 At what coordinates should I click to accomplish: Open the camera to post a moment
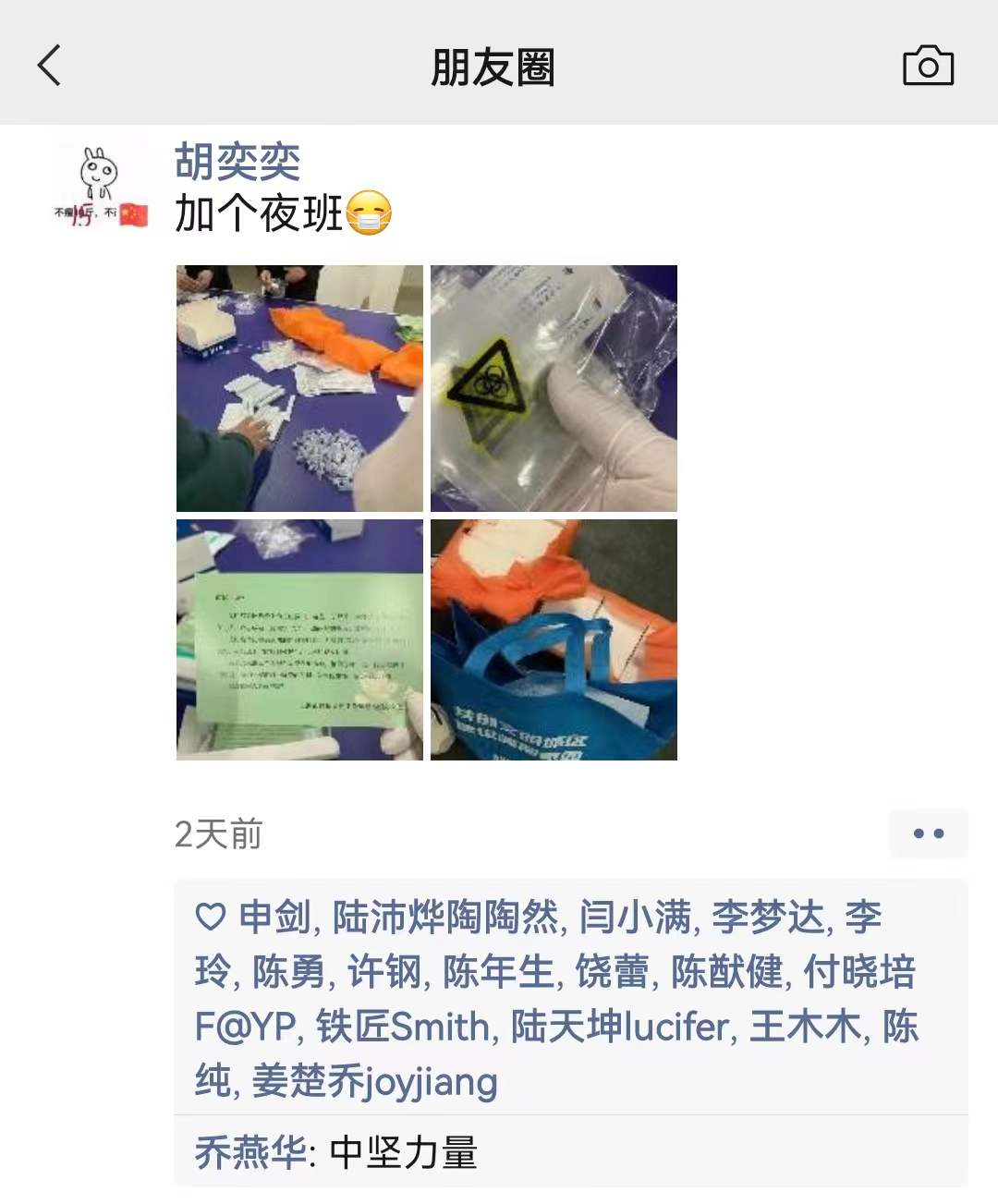927,67
